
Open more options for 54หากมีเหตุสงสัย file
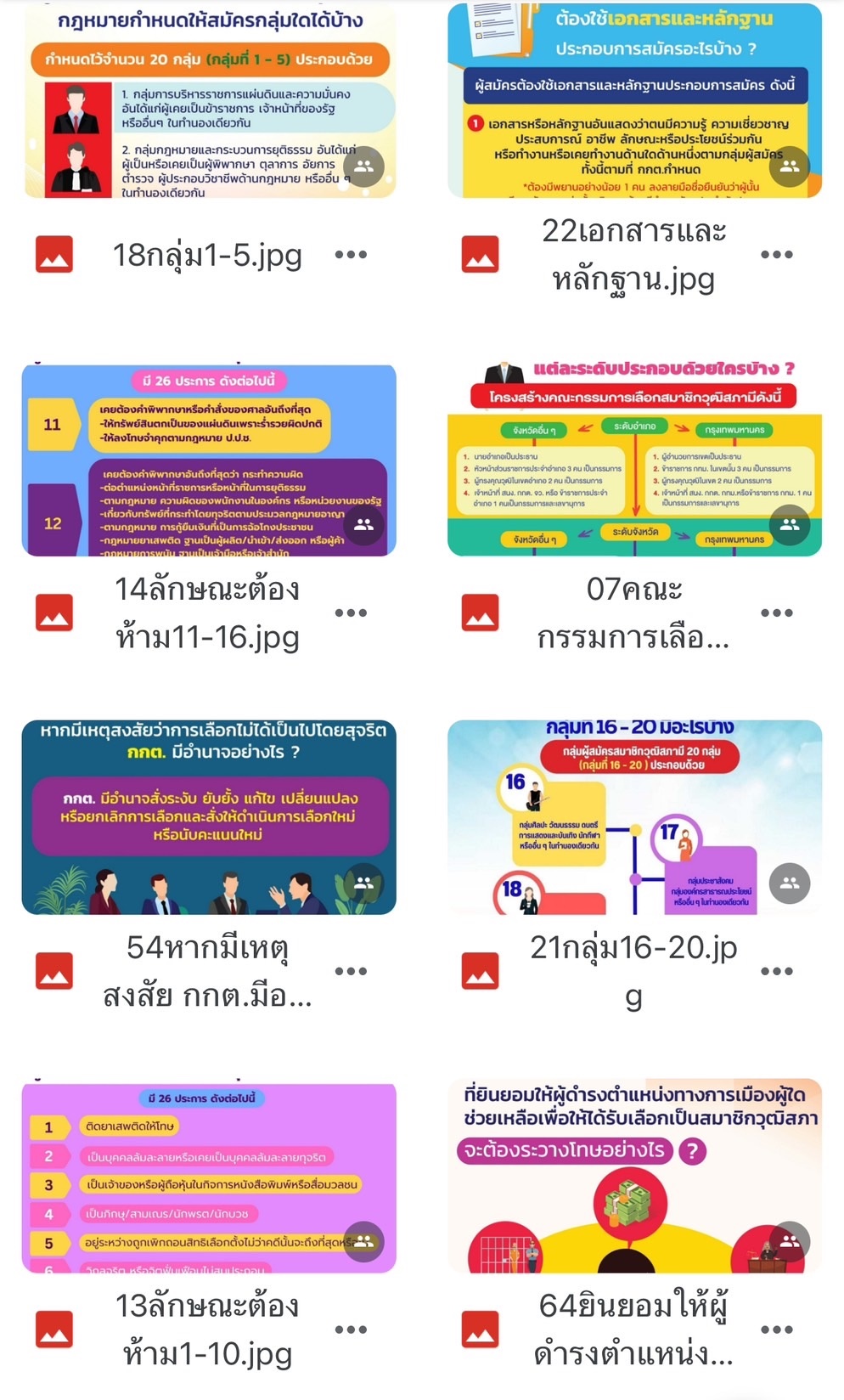tap(351, 971)
